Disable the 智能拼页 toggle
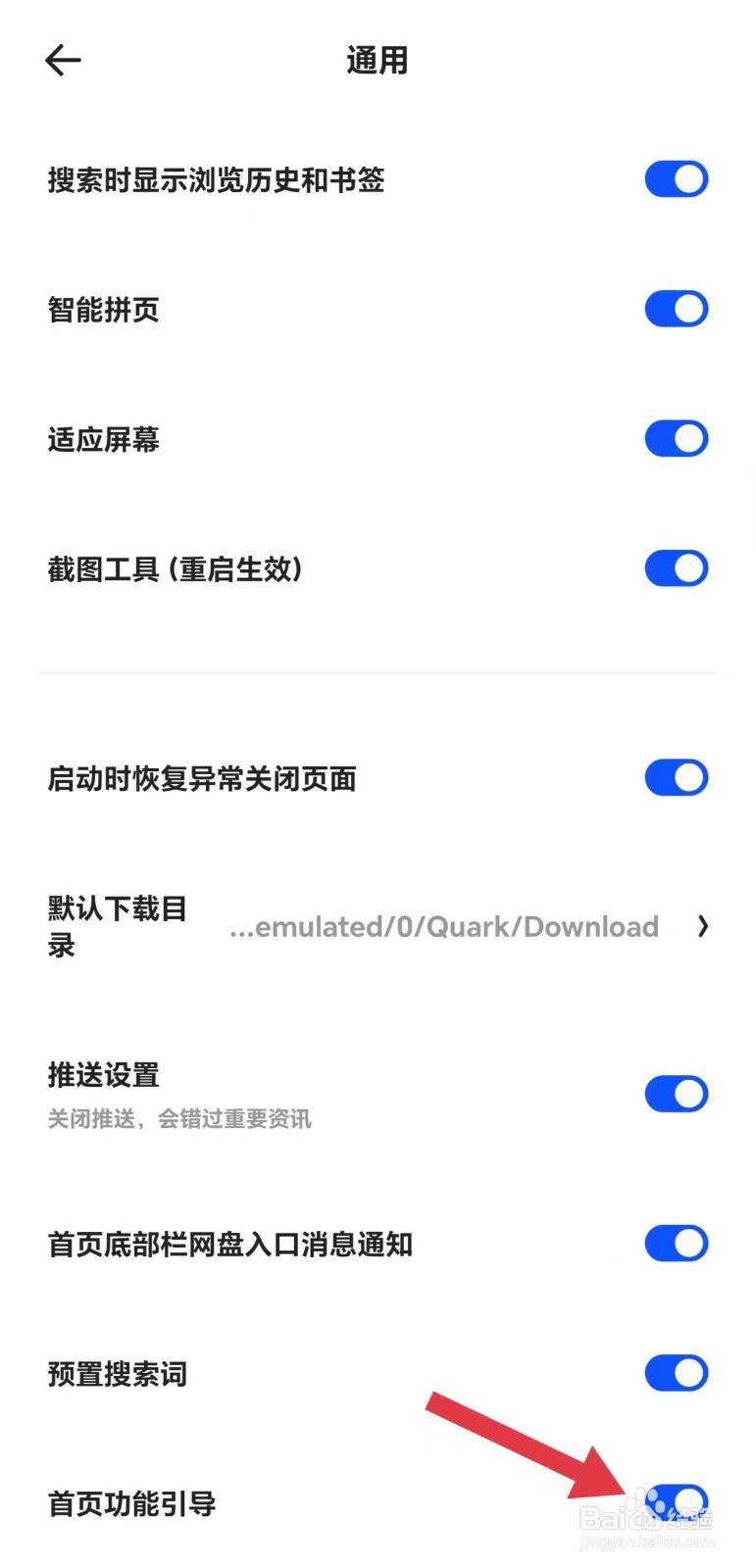The width and height of the screenshot is (756, 1568). pyautogui.click(x=676, y=309)
